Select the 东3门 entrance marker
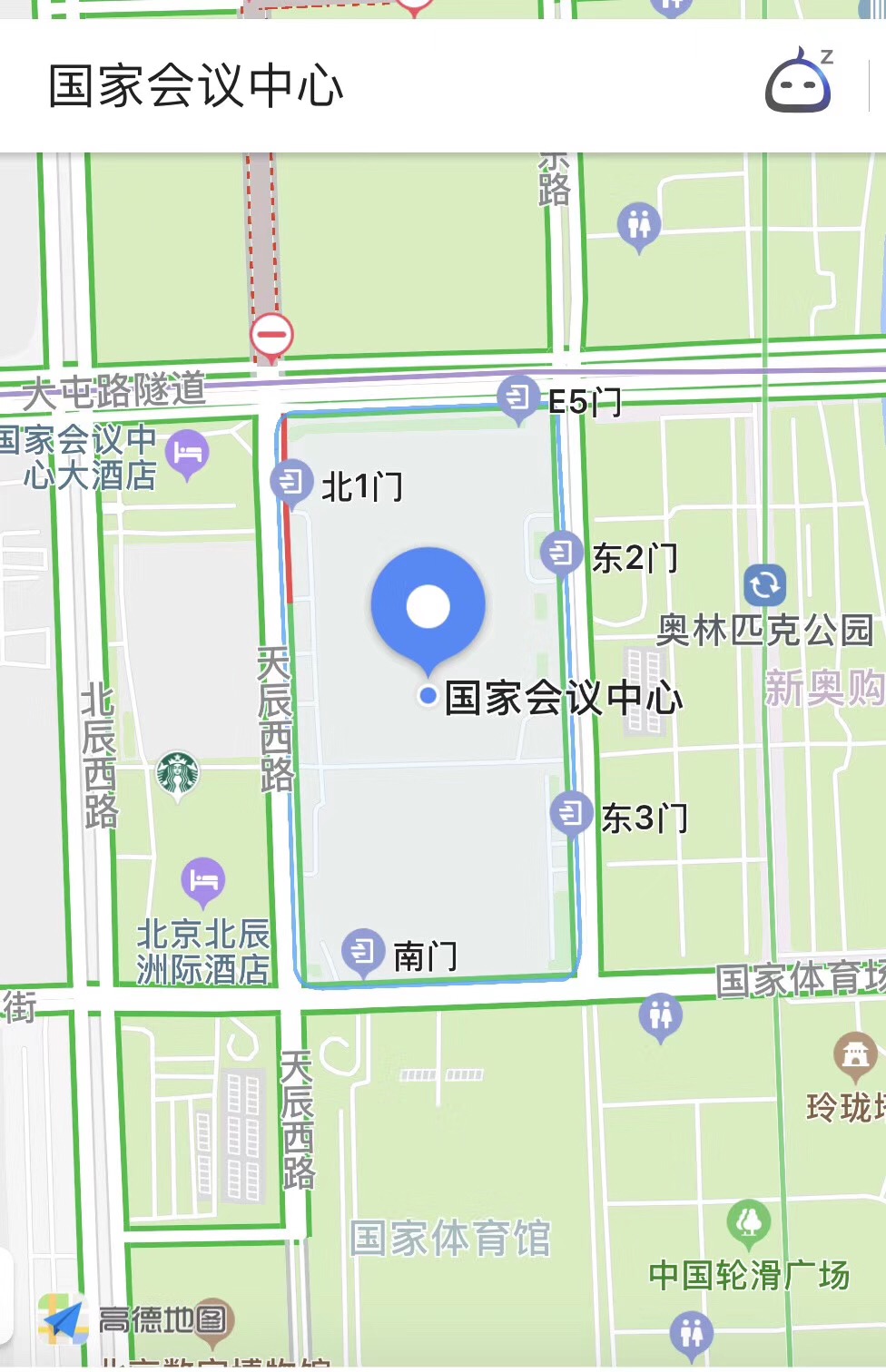The image size is (886, 1372). (x=571, y=813)
